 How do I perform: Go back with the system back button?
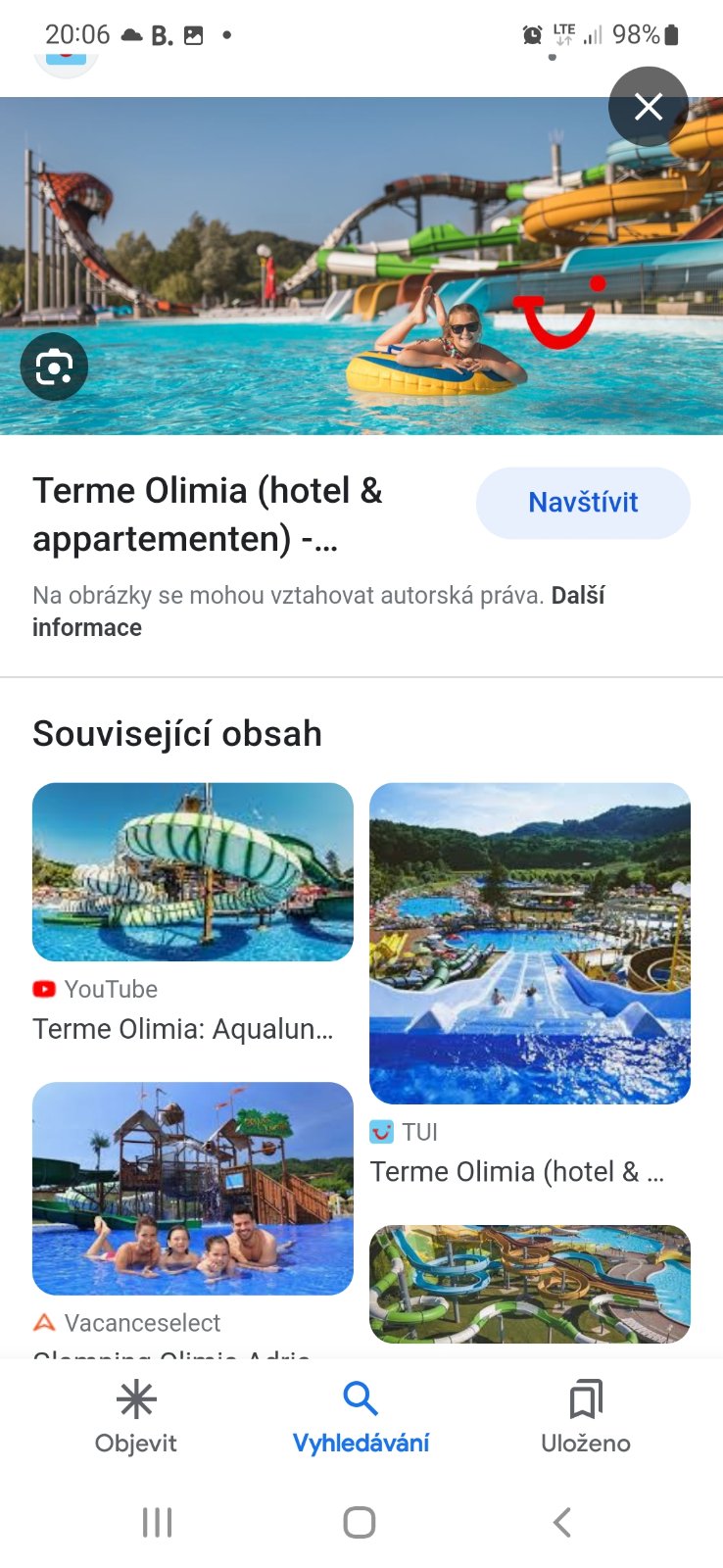561,1522
